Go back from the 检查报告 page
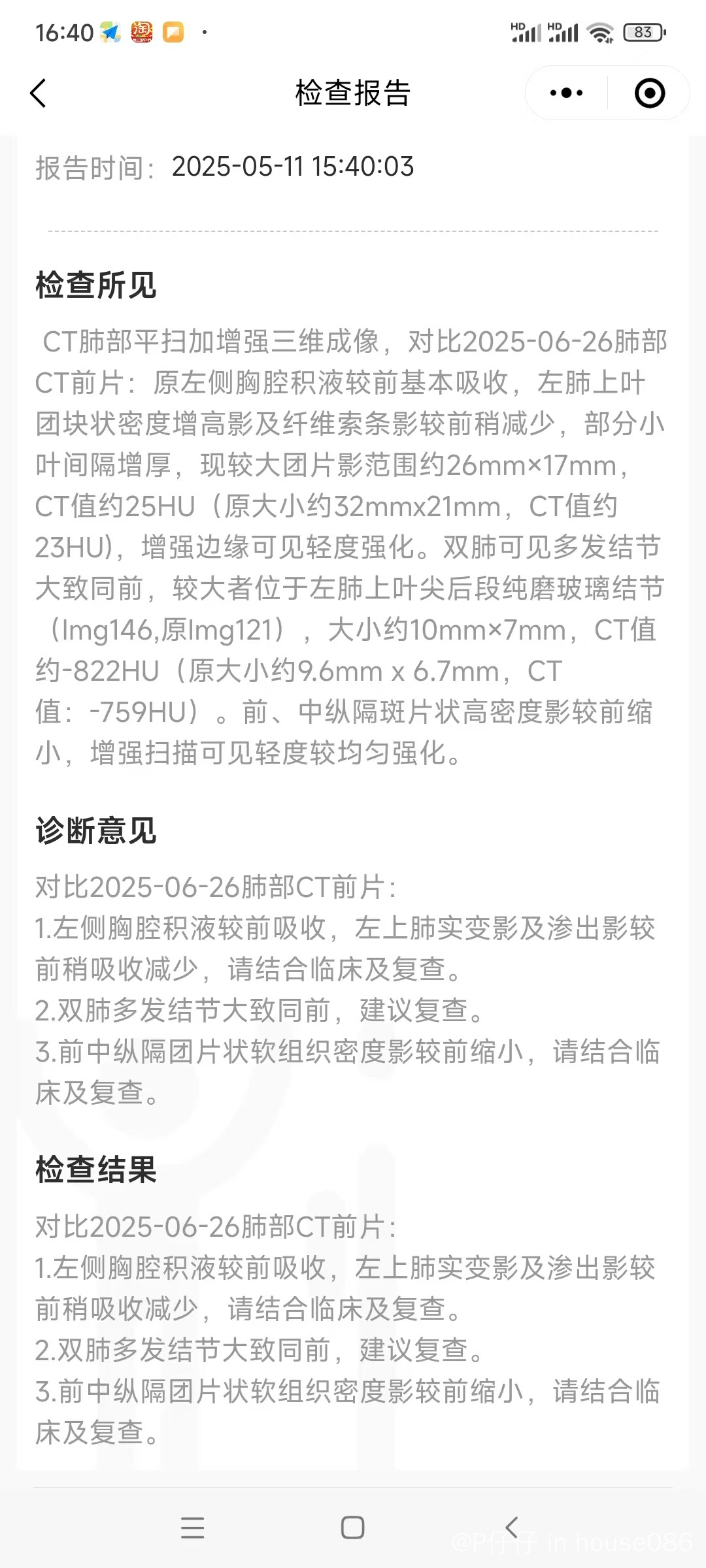The image size is (706, 1568). [x=39, y=93]
